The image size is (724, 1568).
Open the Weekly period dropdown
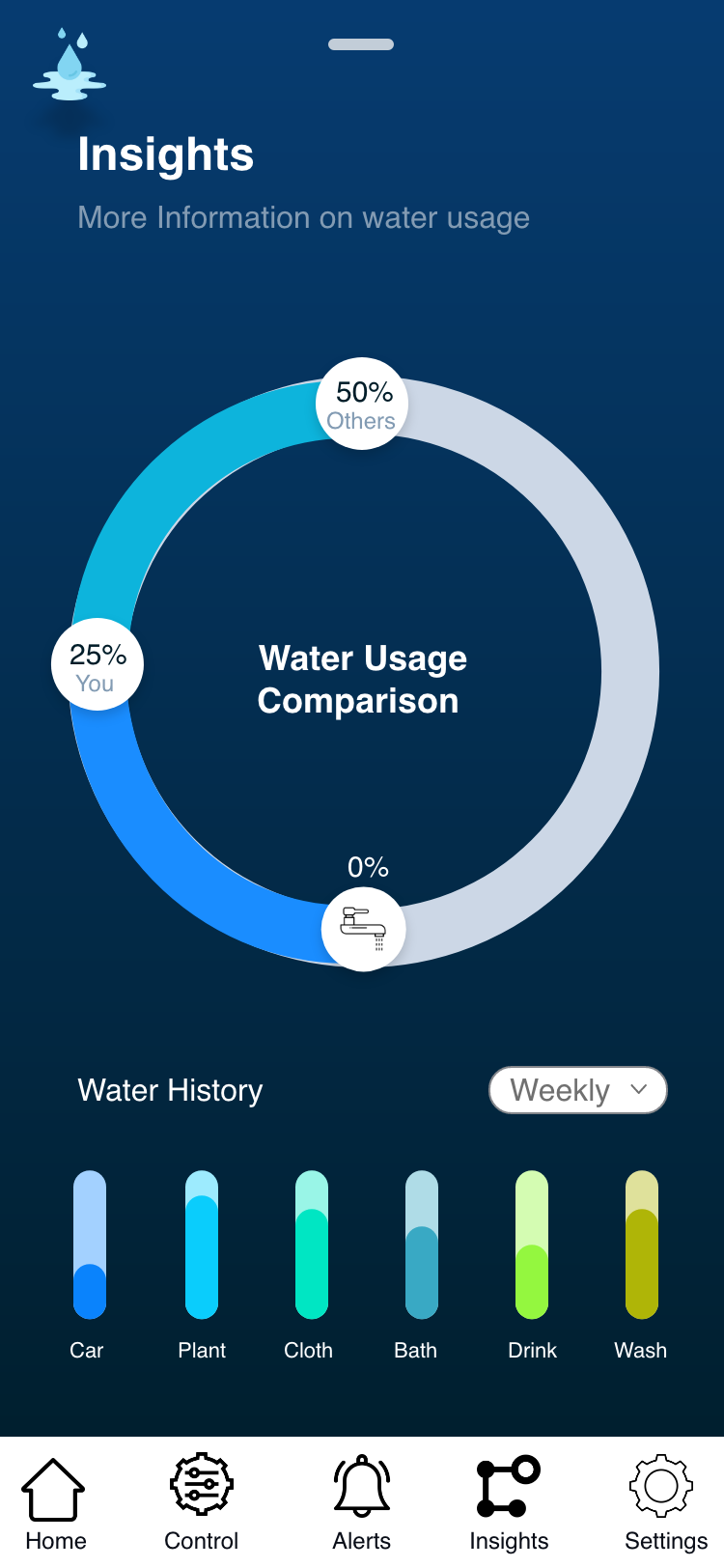point(577,1090)
